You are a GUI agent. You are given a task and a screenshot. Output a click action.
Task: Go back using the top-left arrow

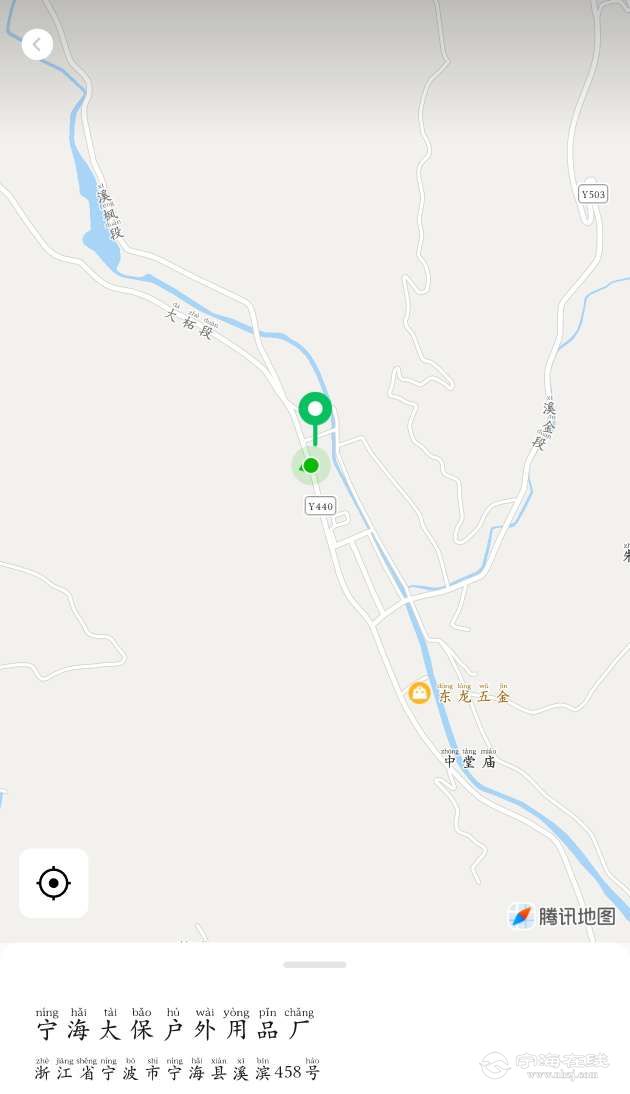tap(37, 44)
